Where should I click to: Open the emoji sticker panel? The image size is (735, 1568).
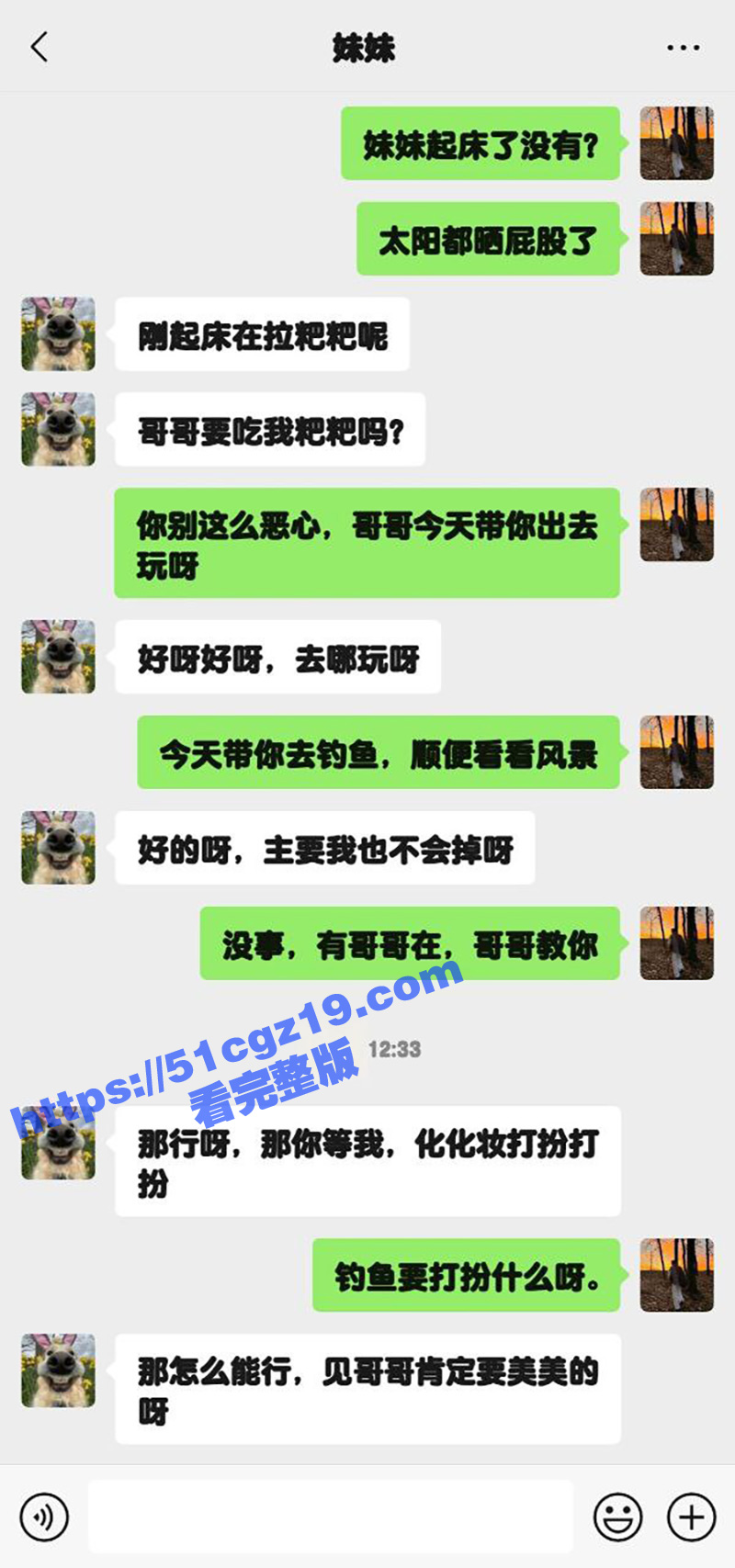pyautogui.click(x=617, y=1517)
